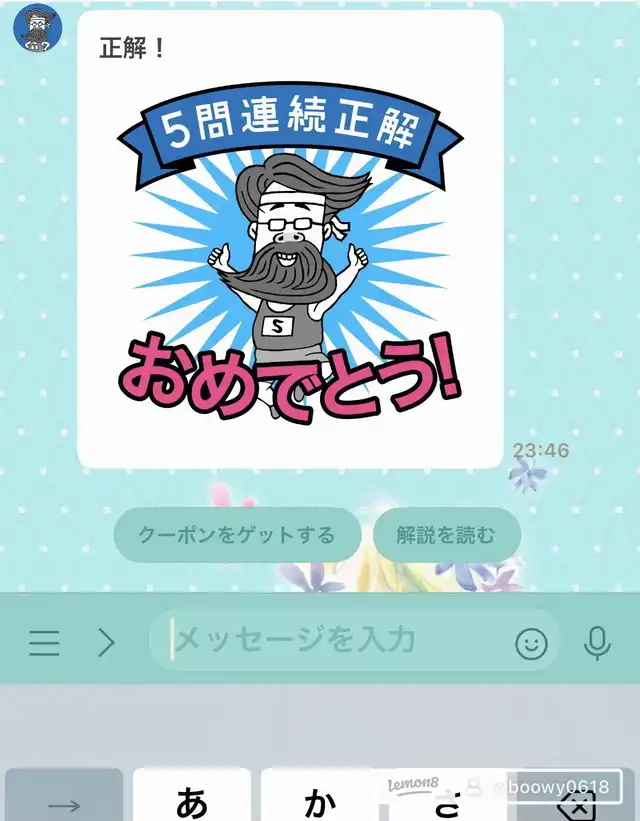Open the sender's profile avatar

37,27
